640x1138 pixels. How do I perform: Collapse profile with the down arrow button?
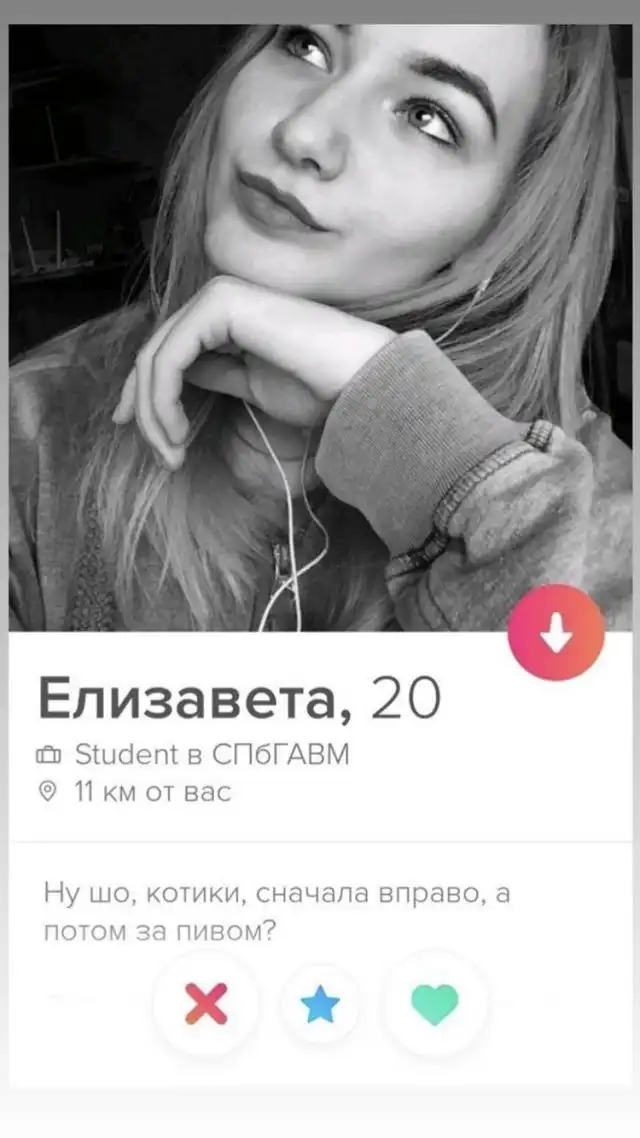[555, 633]
